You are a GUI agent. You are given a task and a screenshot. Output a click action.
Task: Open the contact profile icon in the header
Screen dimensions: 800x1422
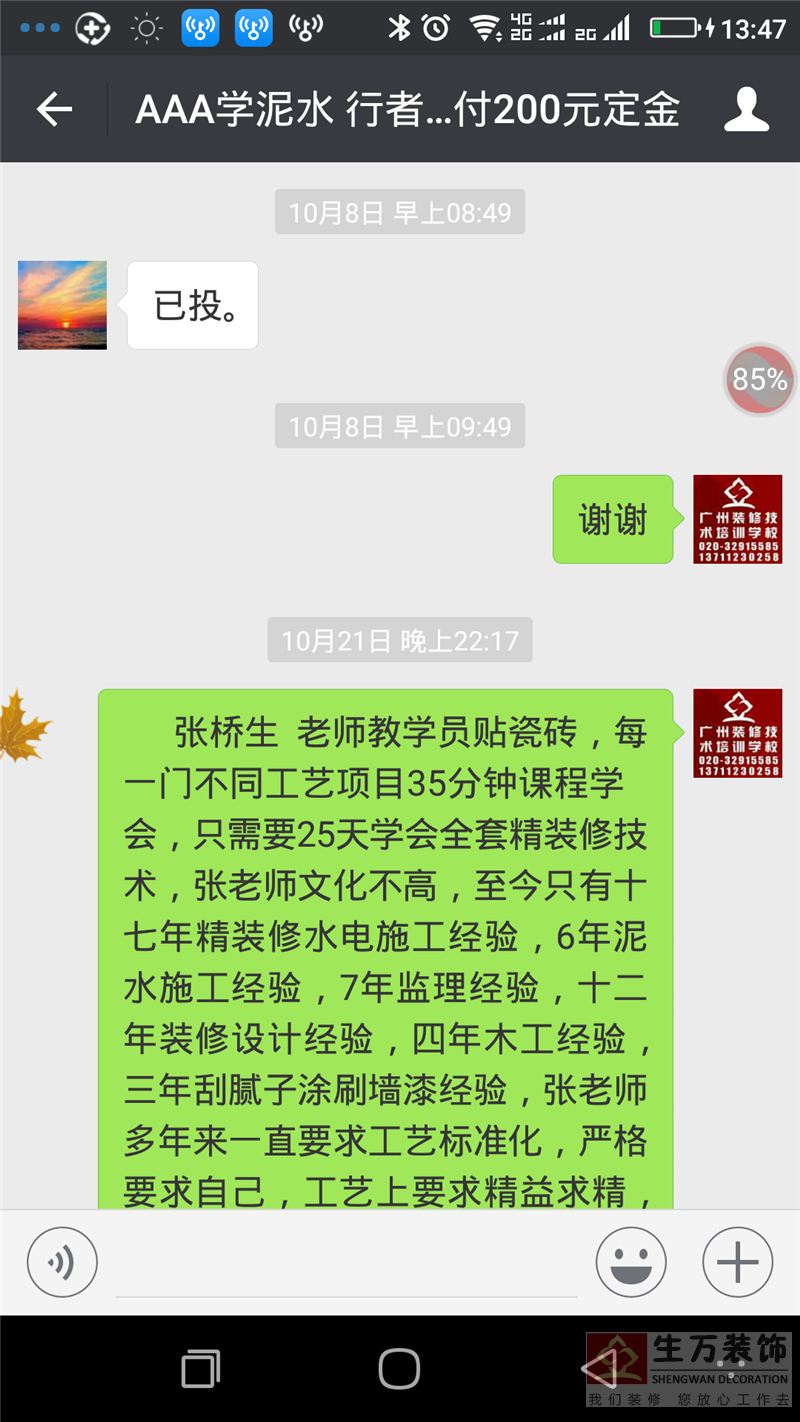[746, 109]
